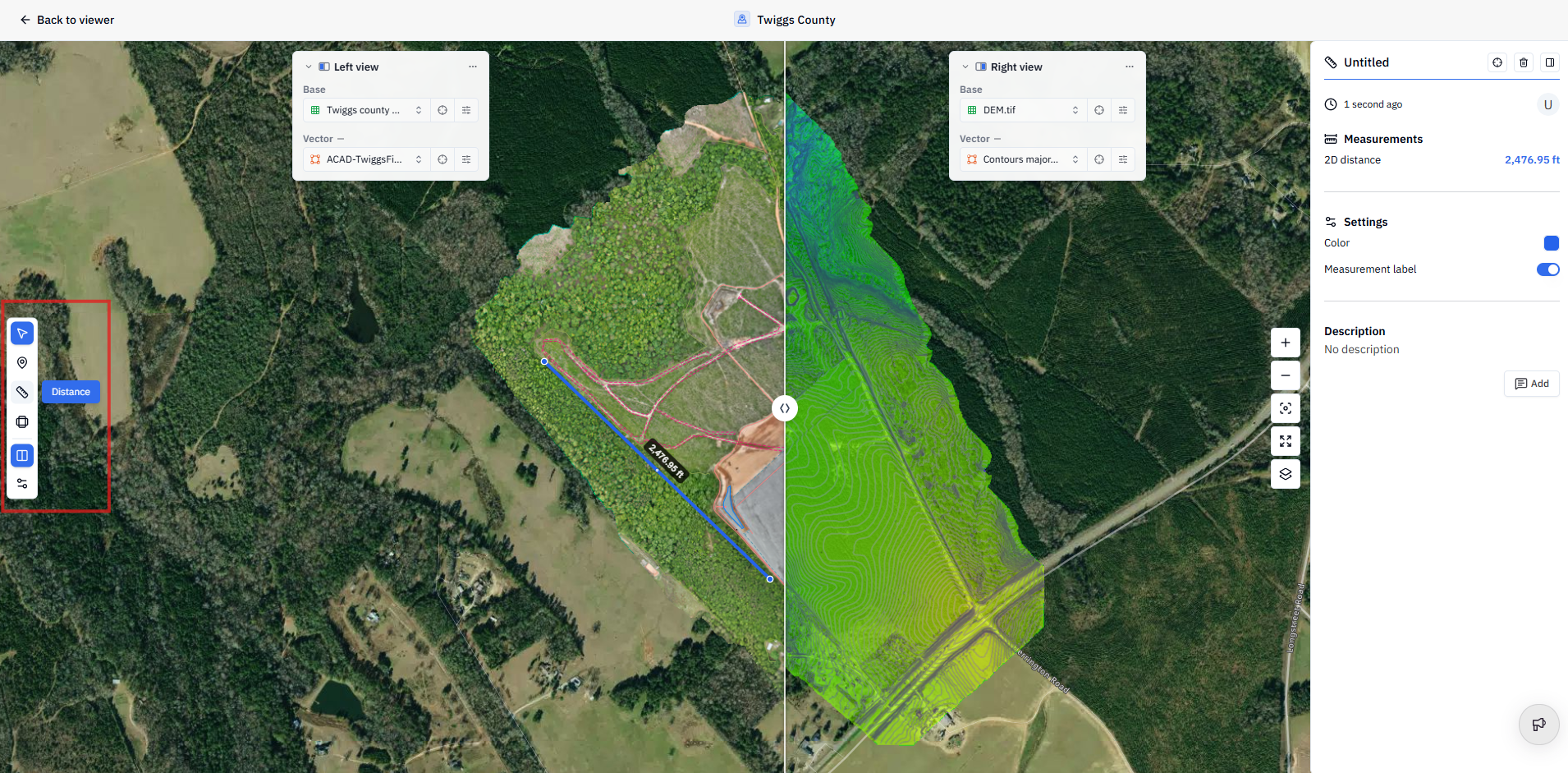Open the feedback button at bottom right
The width and height of the screenshot is (1568, 773).
tap(1539, 725)
